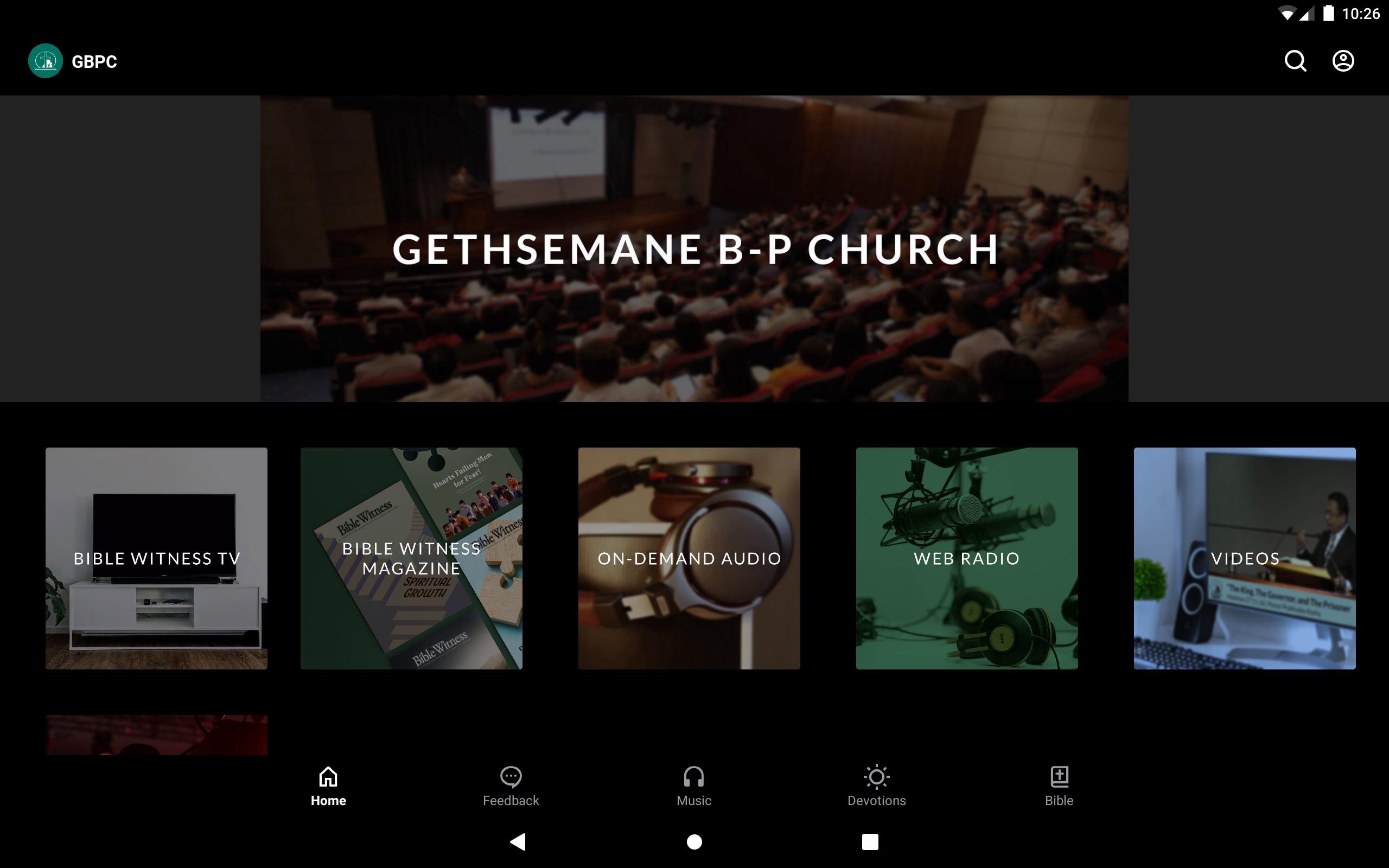Open the user account icon
Screen dimensions: 1389x868
tap(1342, 61)
